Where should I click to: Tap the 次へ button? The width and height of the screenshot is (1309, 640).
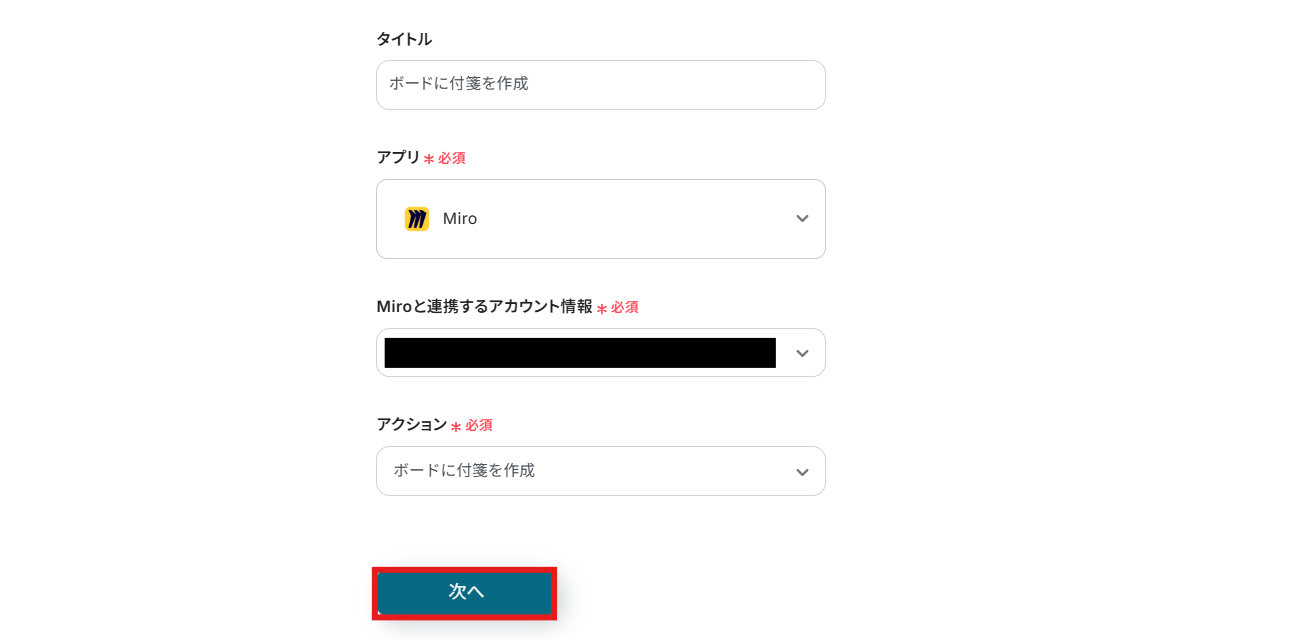pos(465,592)
